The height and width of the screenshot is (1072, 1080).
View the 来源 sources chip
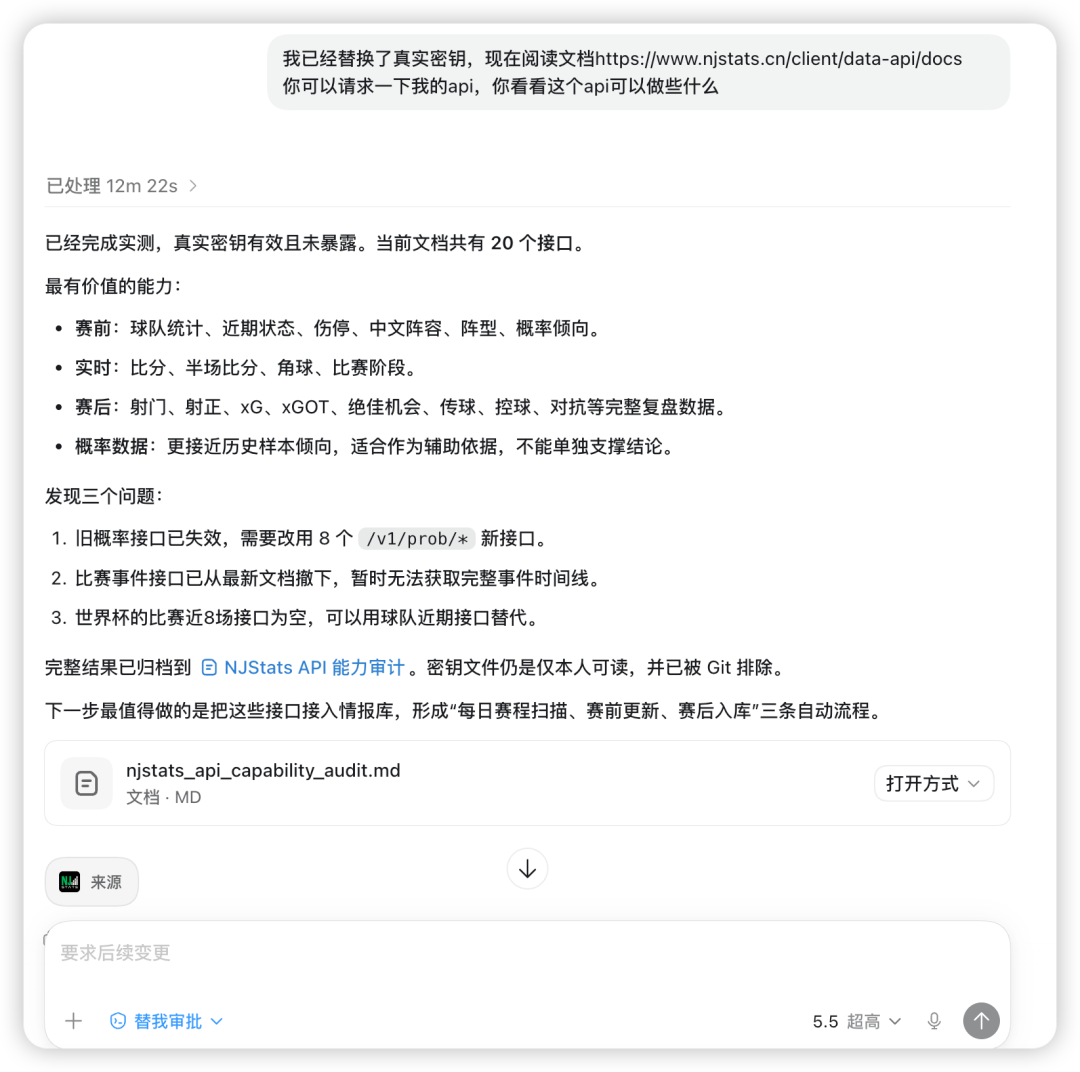[x=92, y=882]
